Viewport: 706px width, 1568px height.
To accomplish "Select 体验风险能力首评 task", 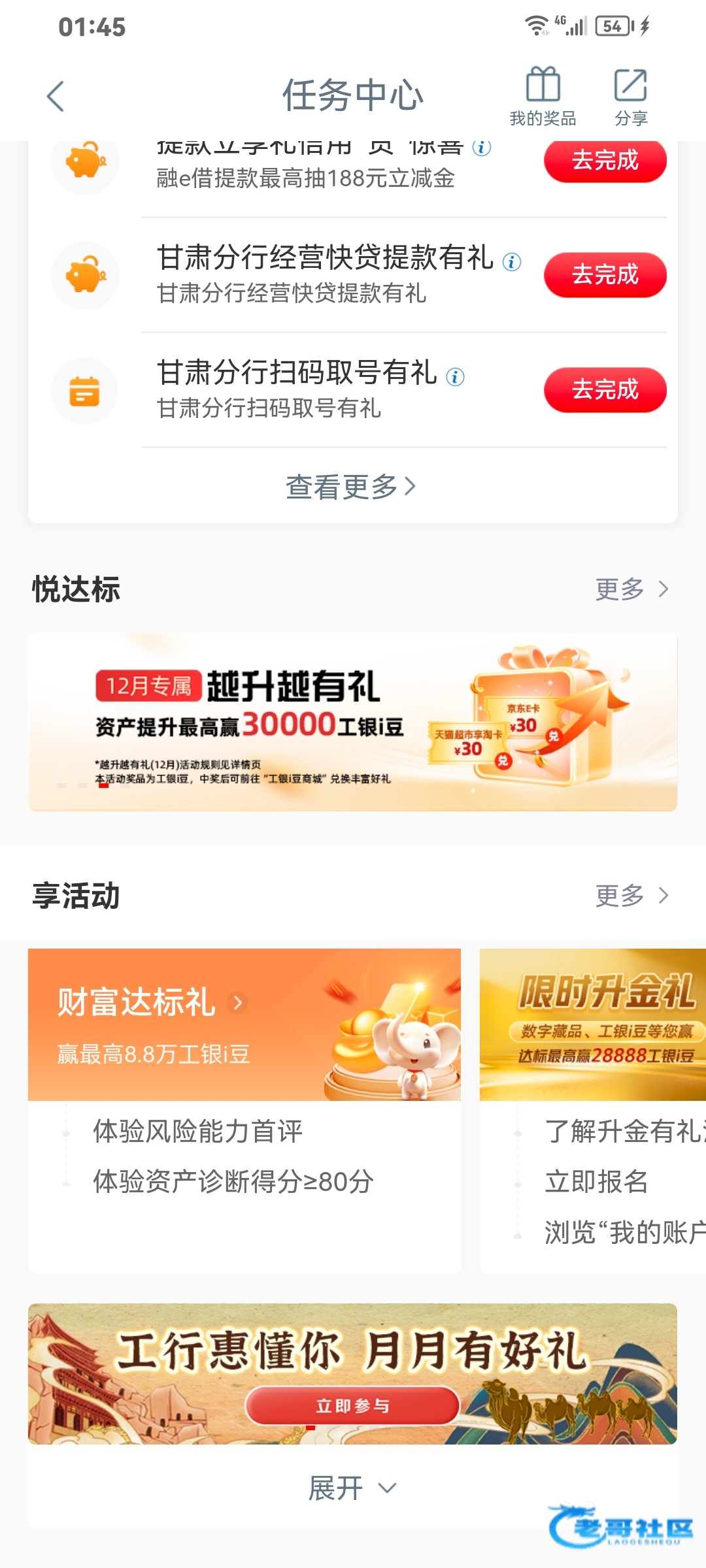I will point(197,1132).
